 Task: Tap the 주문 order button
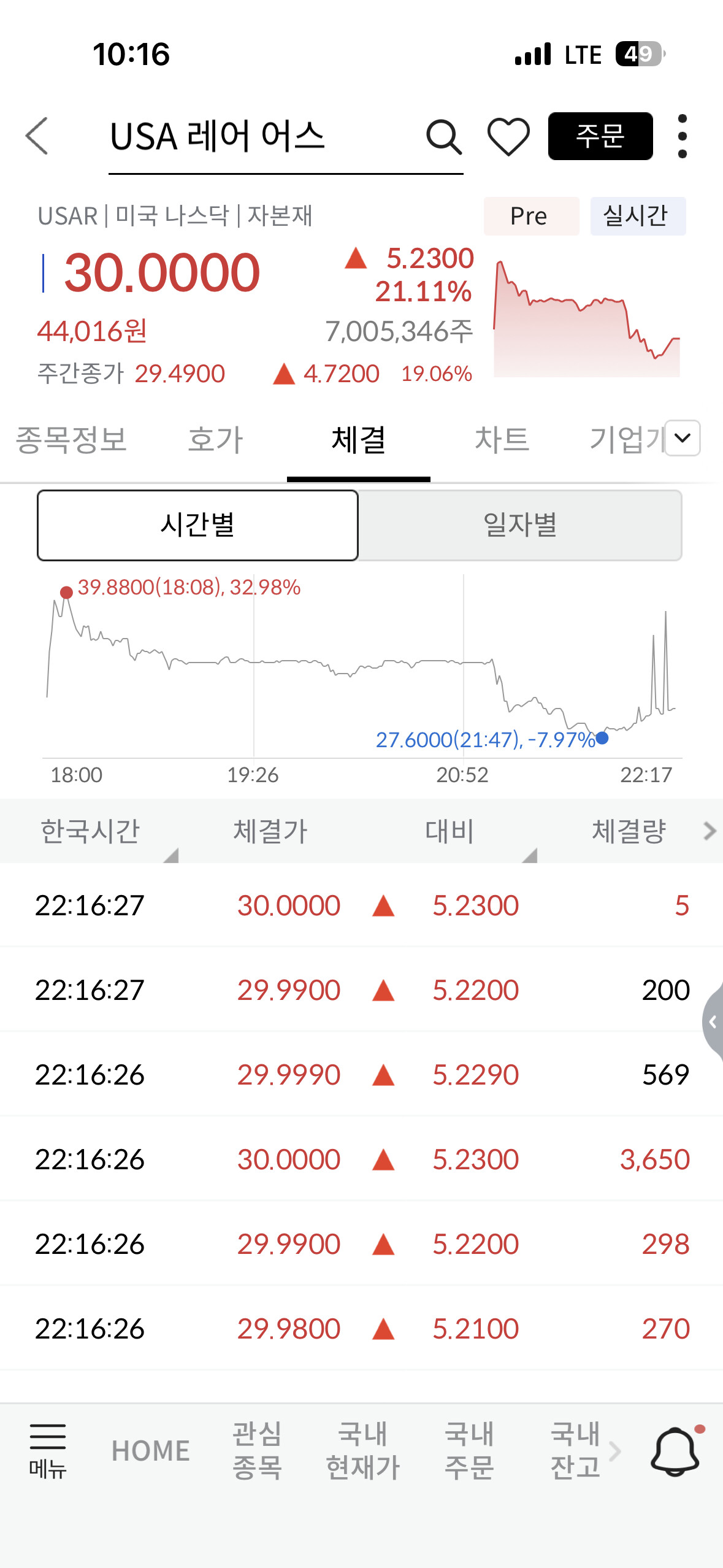[600, 136]
